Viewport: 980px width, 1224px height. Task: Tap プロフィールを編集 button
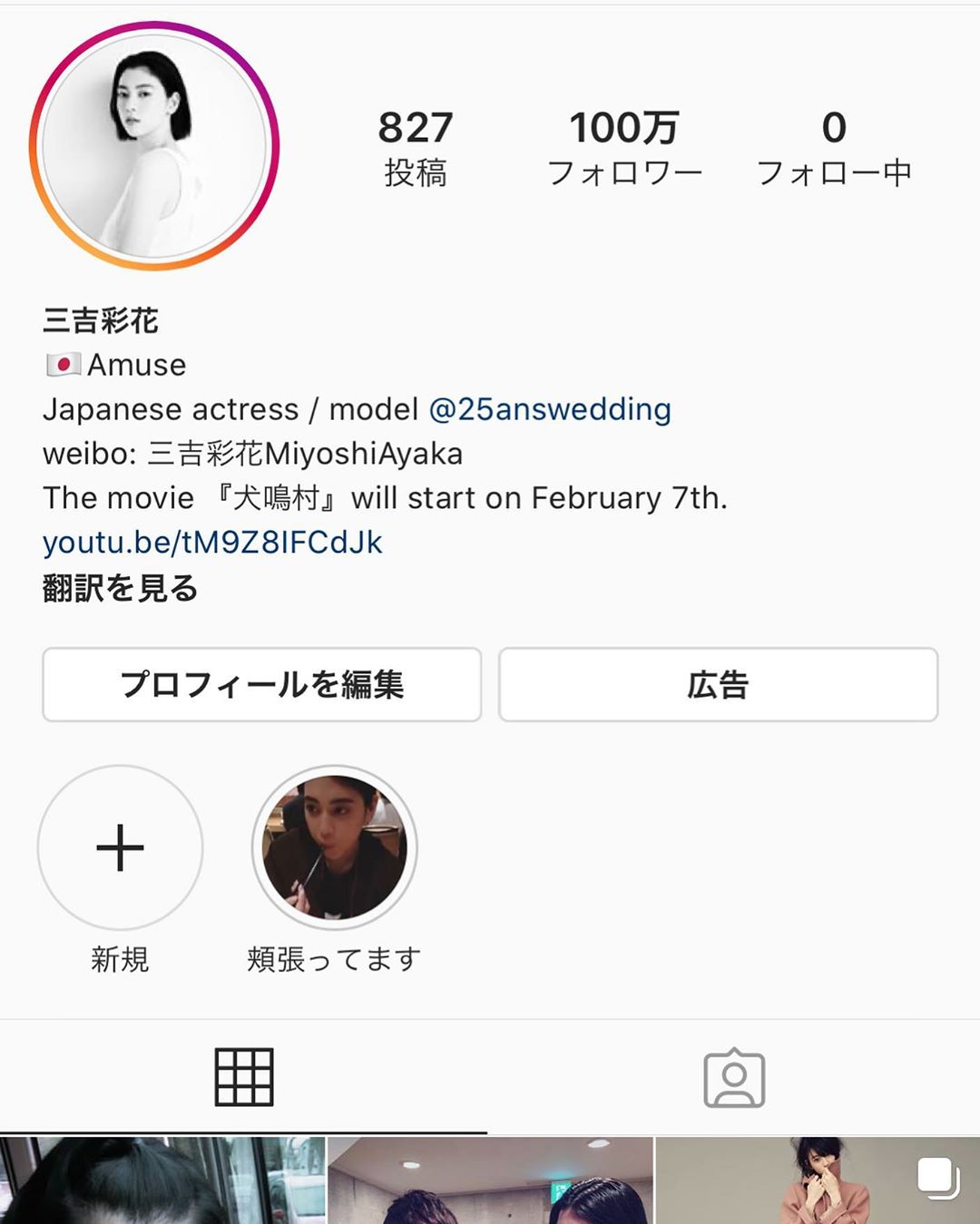click(261, 685)
